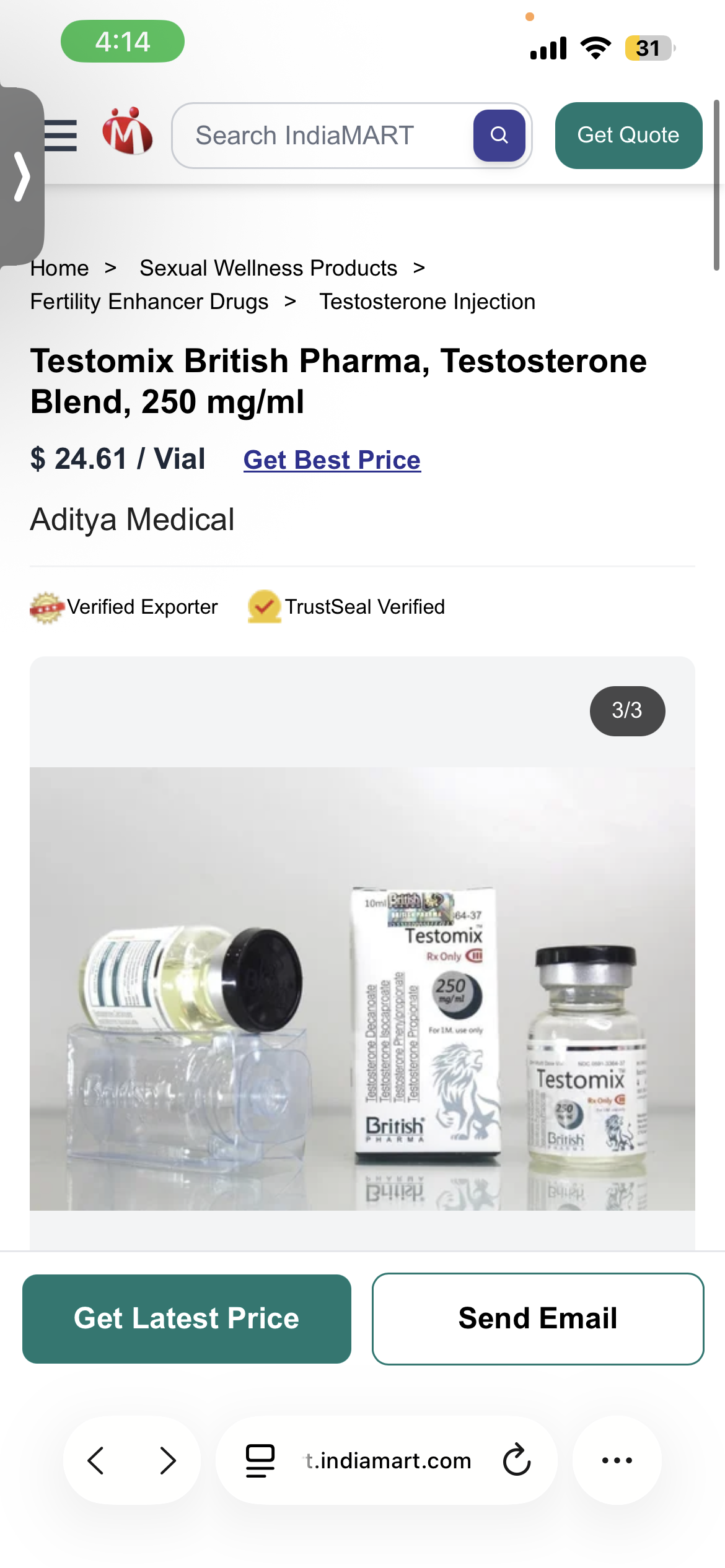Open Sexual Wellness Products breadcrumb
The width and height of the screenshot is (725, 1568).
coord(268,268)
